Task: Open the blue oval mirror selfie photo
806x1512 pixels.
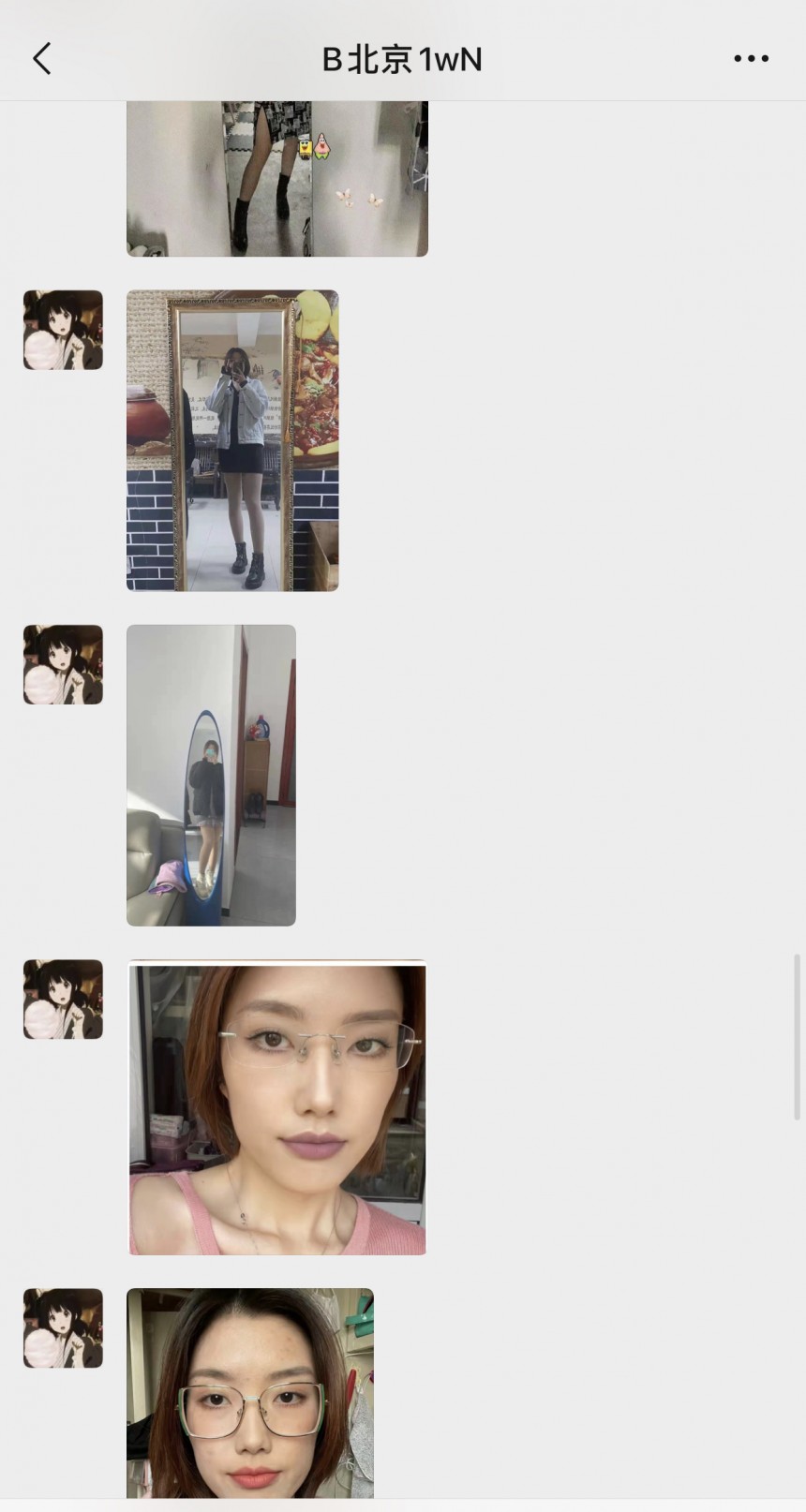Action: click(x=211, y=775)
